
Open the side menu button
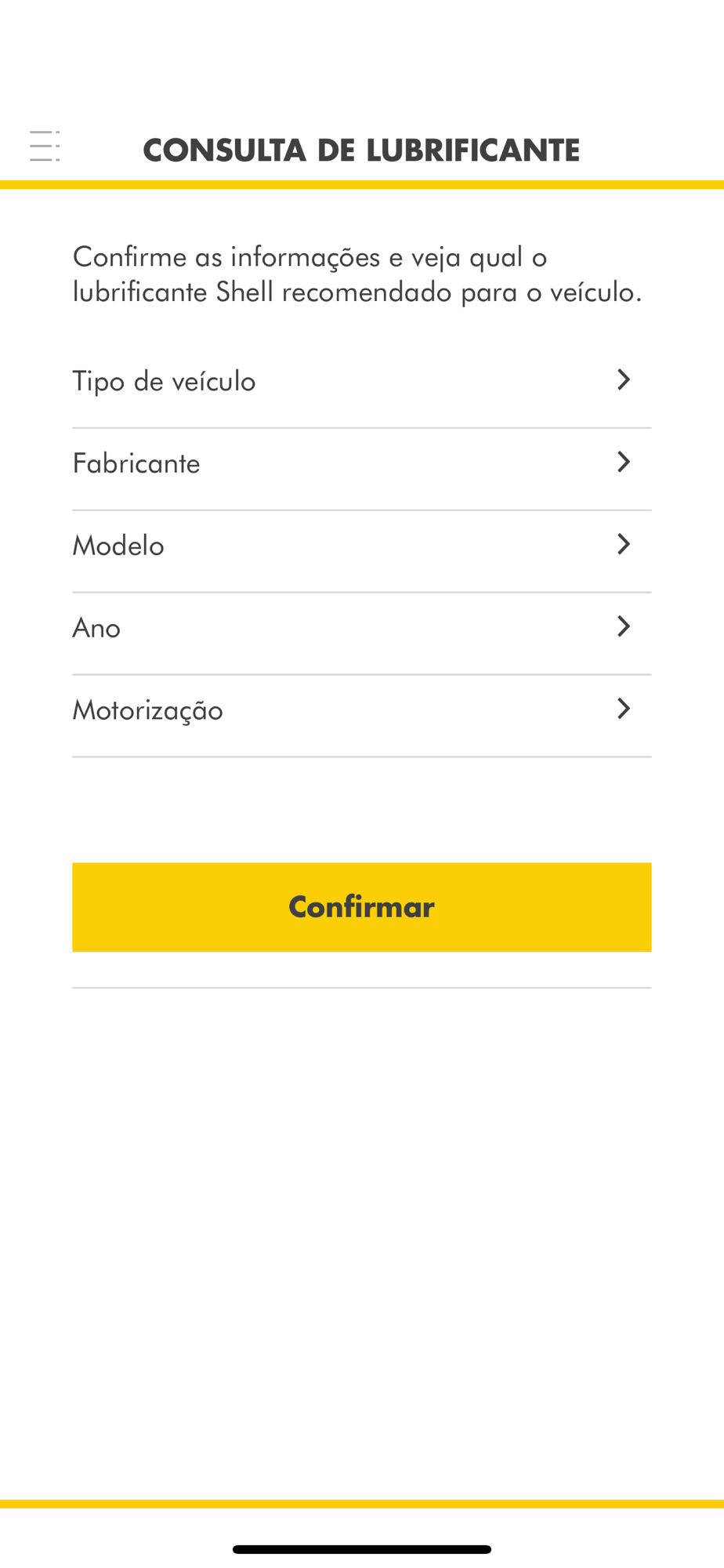click(x=45, y=147)
